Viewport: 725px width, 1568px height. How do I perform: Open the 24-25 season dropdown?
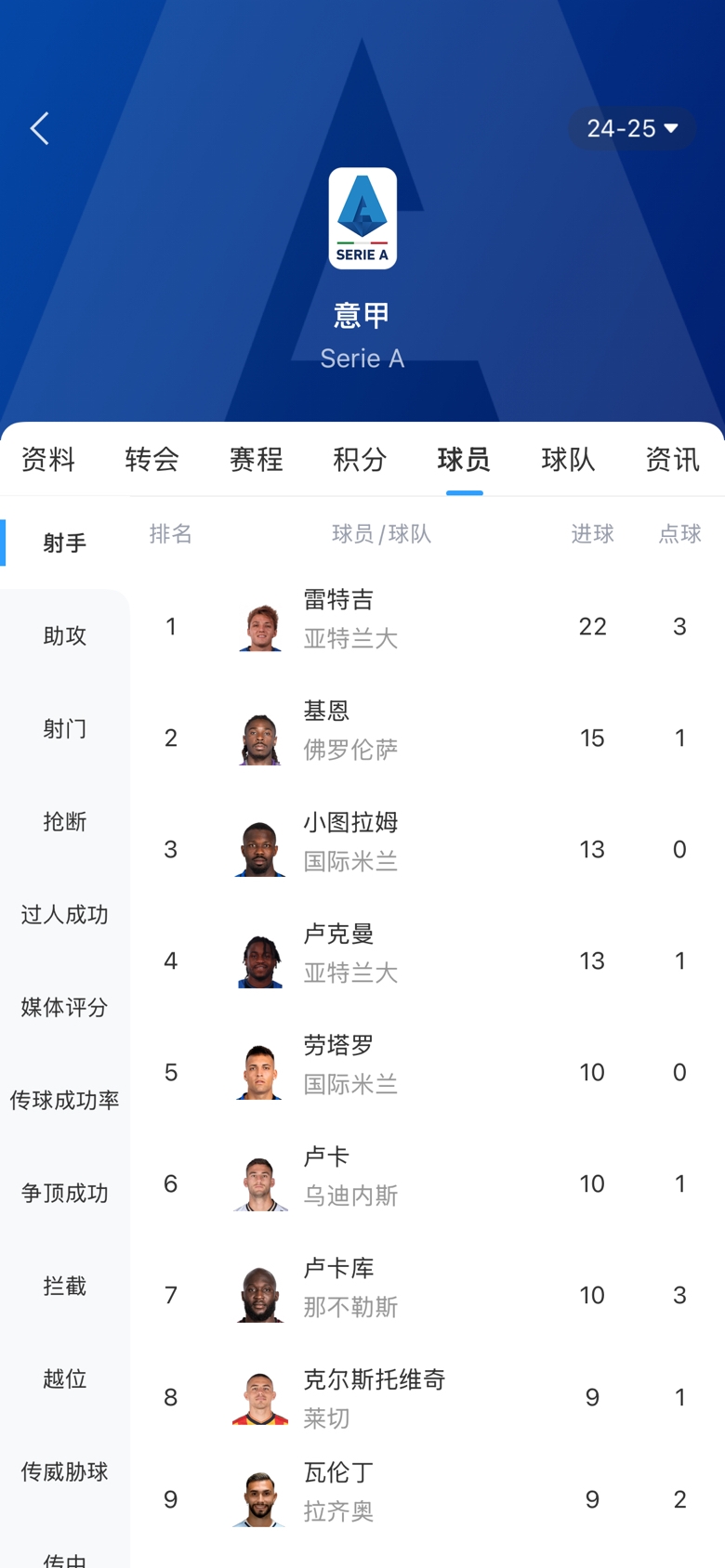coord(632,128)
